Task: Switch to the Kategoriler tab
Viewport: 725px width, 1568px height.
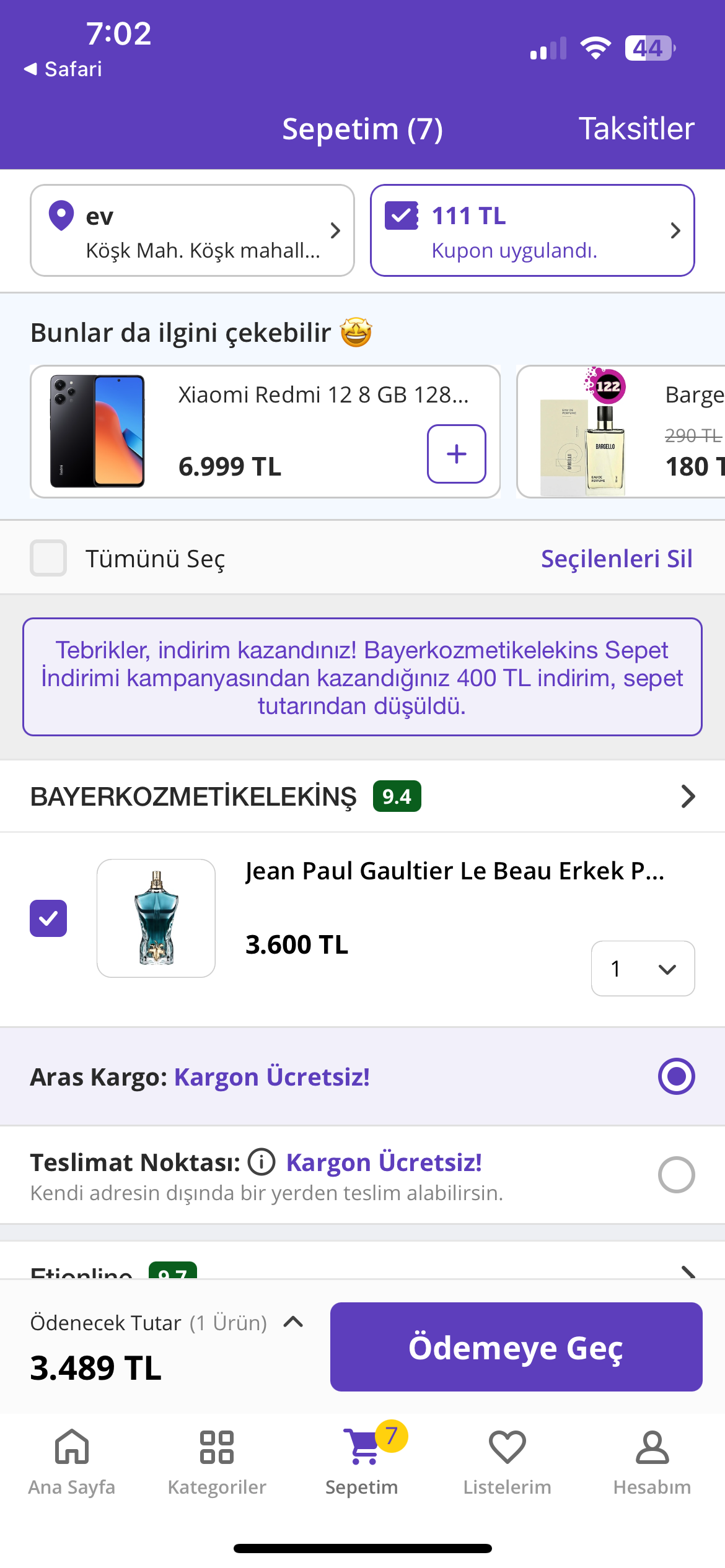Action: (x=217, y=1461)
